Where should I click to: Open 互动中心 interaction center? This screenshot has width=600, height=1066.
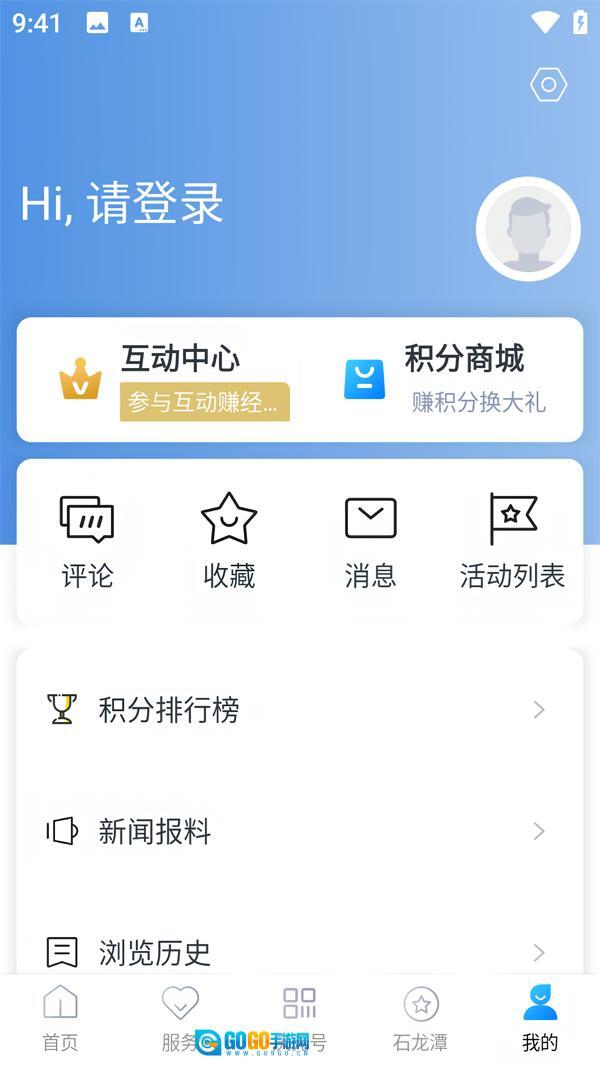tap(175, 380)
